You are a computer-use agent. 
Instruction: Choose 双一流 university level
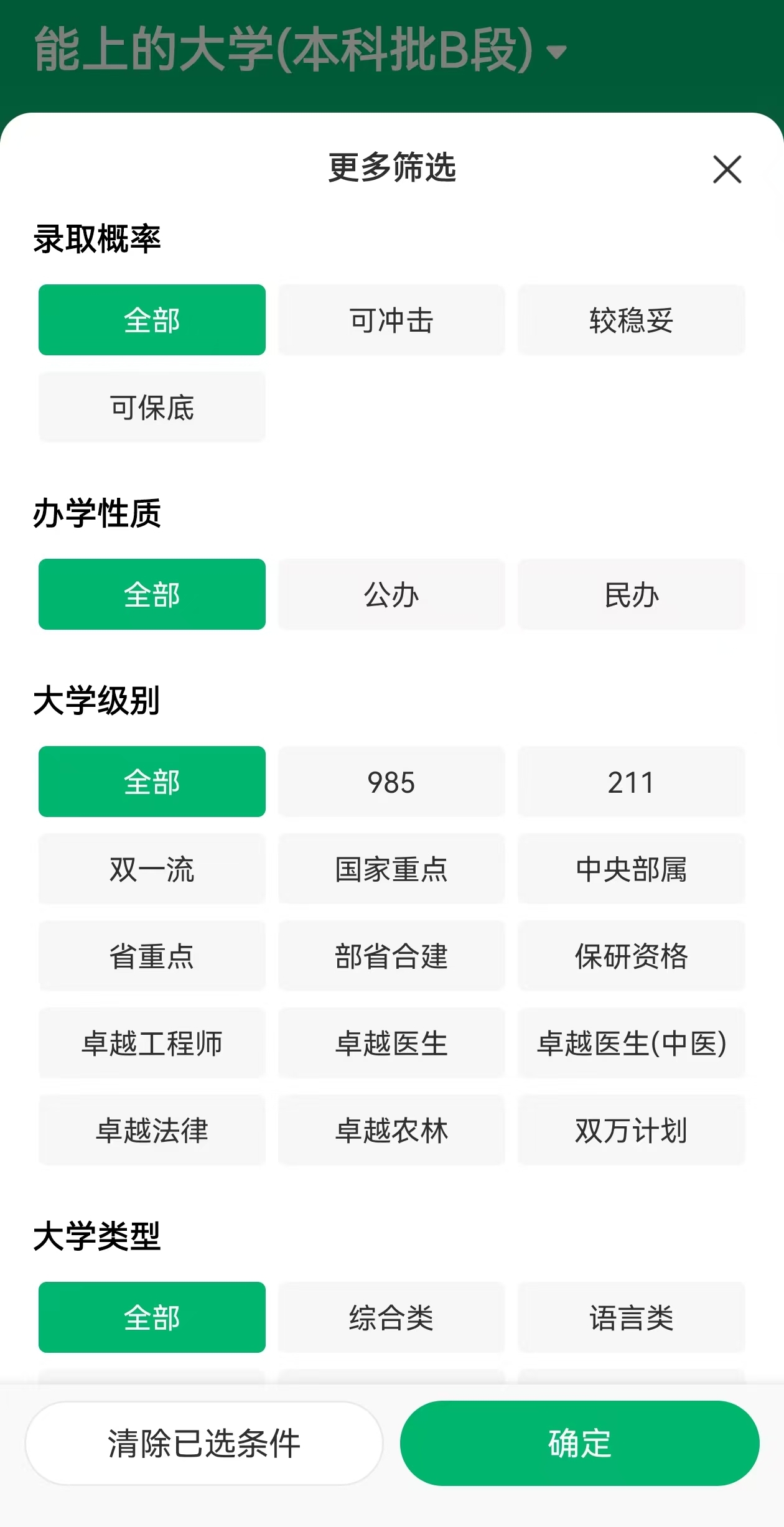coord(152,869)
